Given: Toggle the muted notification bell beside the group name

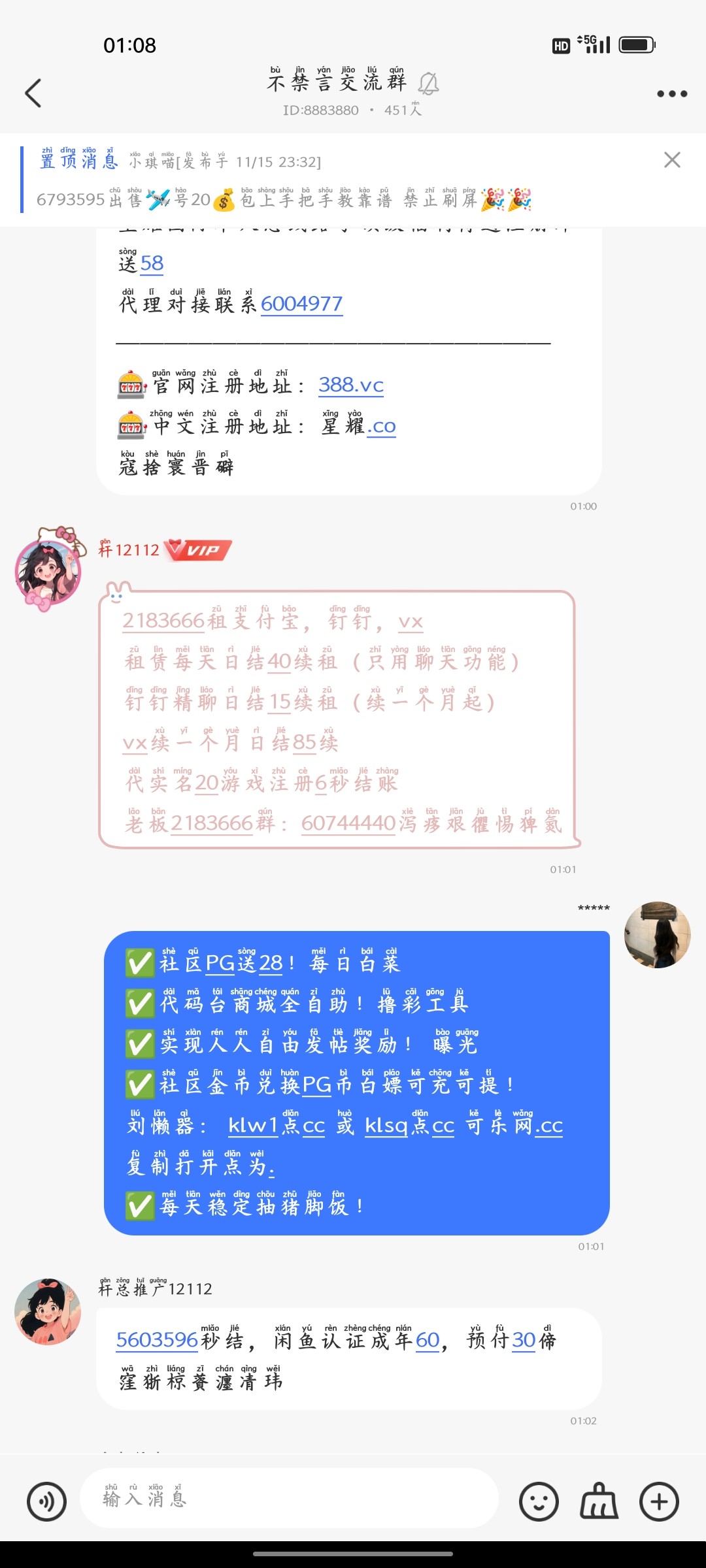Looking at the screenshot, I should point(429,84).
